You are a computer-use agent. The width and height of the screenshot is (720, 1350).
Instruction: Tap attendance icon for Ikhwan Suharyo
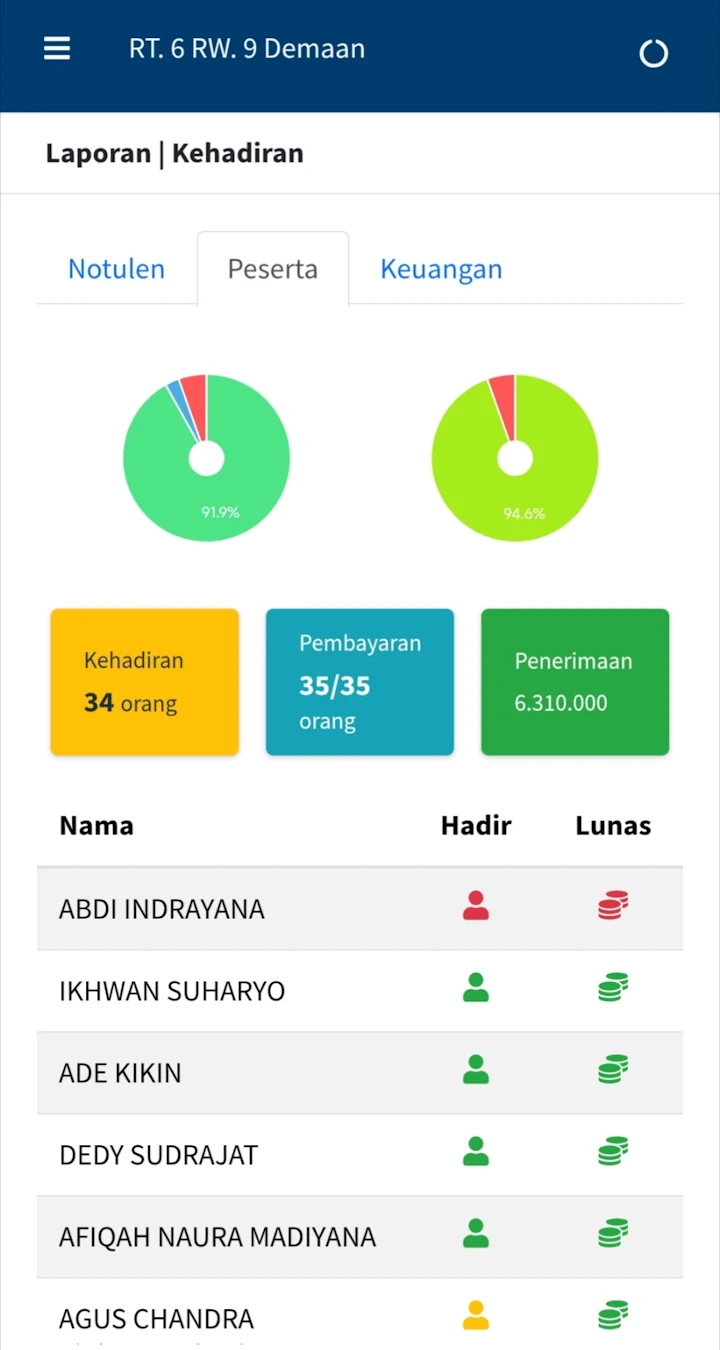pos(476,989)
